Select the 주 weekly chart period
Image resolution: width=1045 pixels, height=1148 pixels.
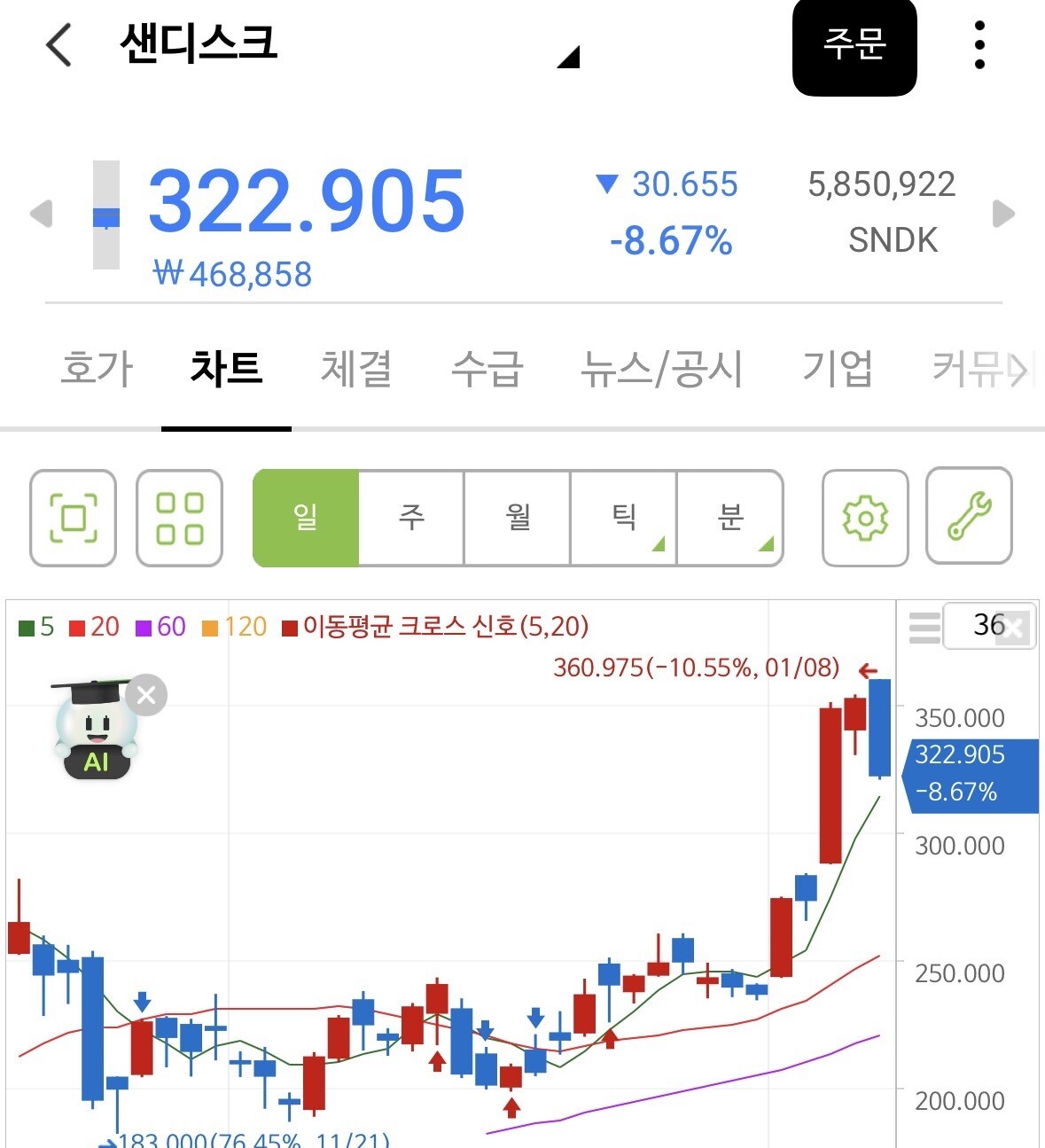tap(411, 518)
